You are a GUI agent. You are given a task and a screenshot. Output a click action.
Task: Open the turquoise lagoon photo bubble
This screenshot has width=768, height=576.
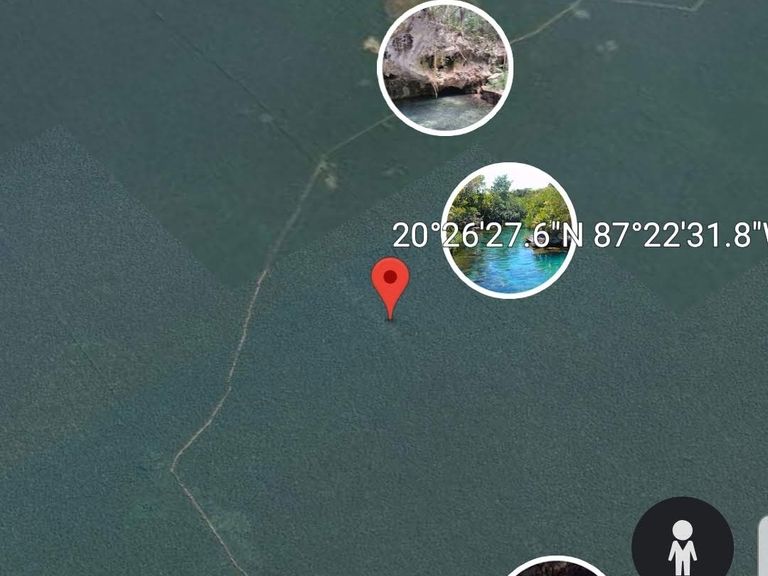pos(509,230)
